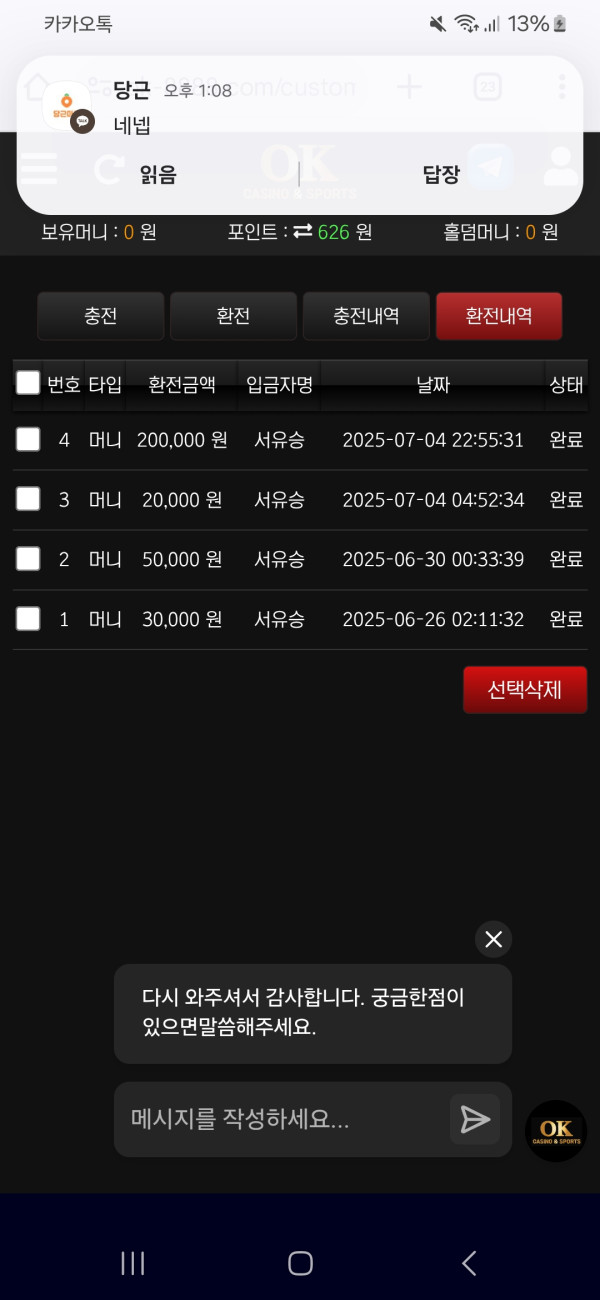Viewport: 600px width, 1300px height.
Task: Tick the checkbox for the 20,000 원 row
Action: coord(28,499)
